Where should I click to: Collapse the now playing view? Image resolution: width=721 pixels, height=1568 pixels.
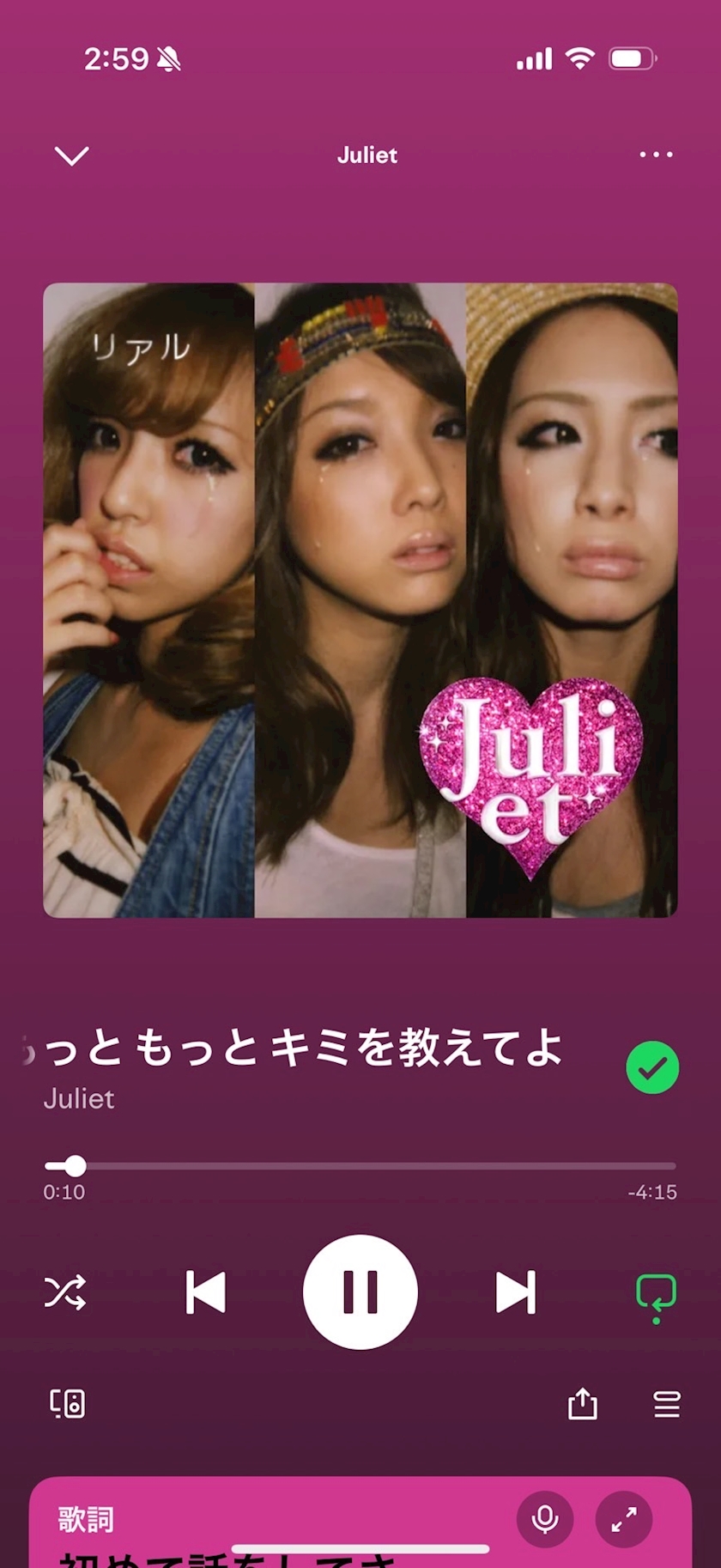click(72, 155)
